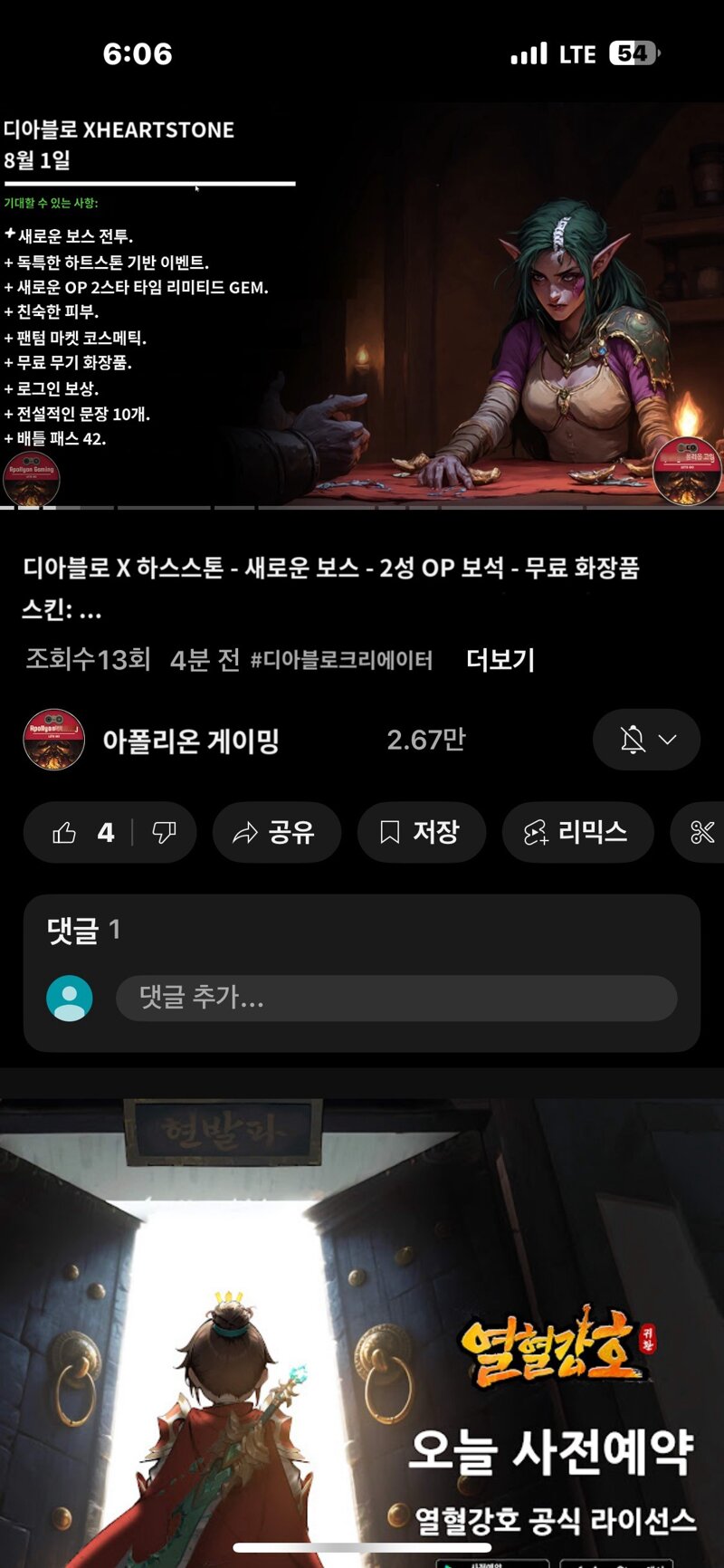Open the #디아블로크리에이터 hashtag
Viewport: 724px width, 1568px height.
point(341,660)
